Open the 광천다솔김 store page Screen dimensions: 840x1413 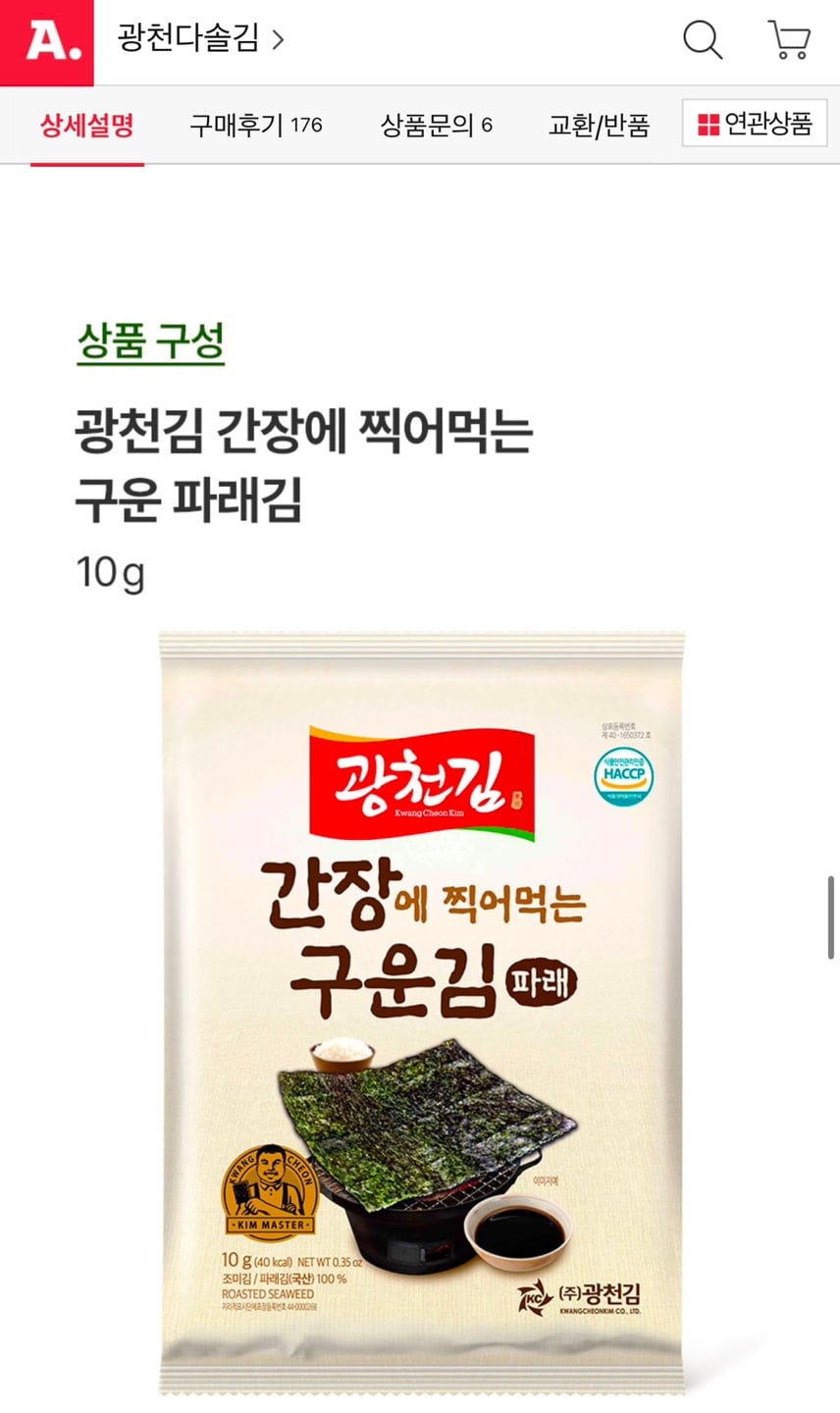[x=200, y=39]
